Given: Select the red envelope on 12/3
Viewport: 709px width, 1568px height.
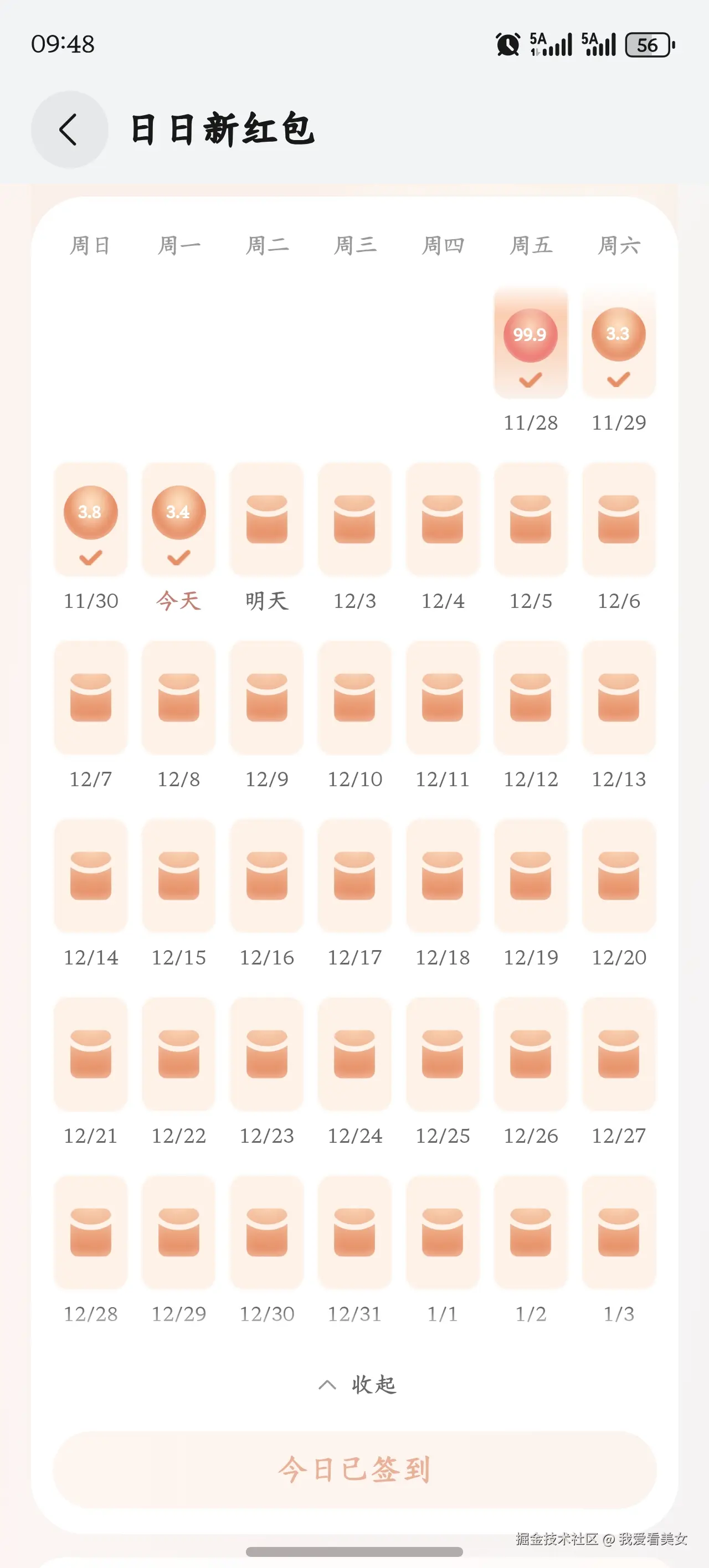Looking at the screenshot, I should pos(354,520).
